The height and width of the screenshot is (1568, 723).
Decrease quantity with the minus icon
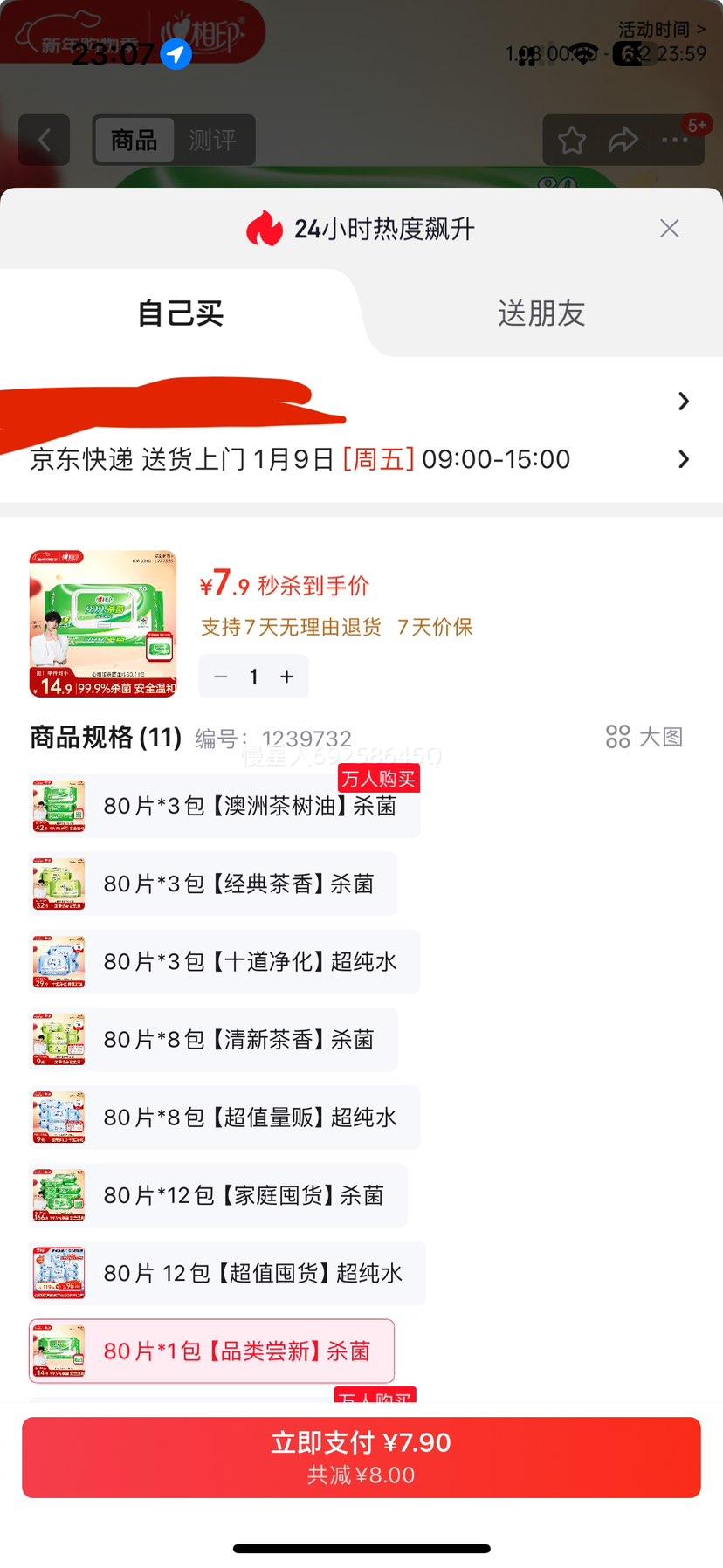point(220,677)
